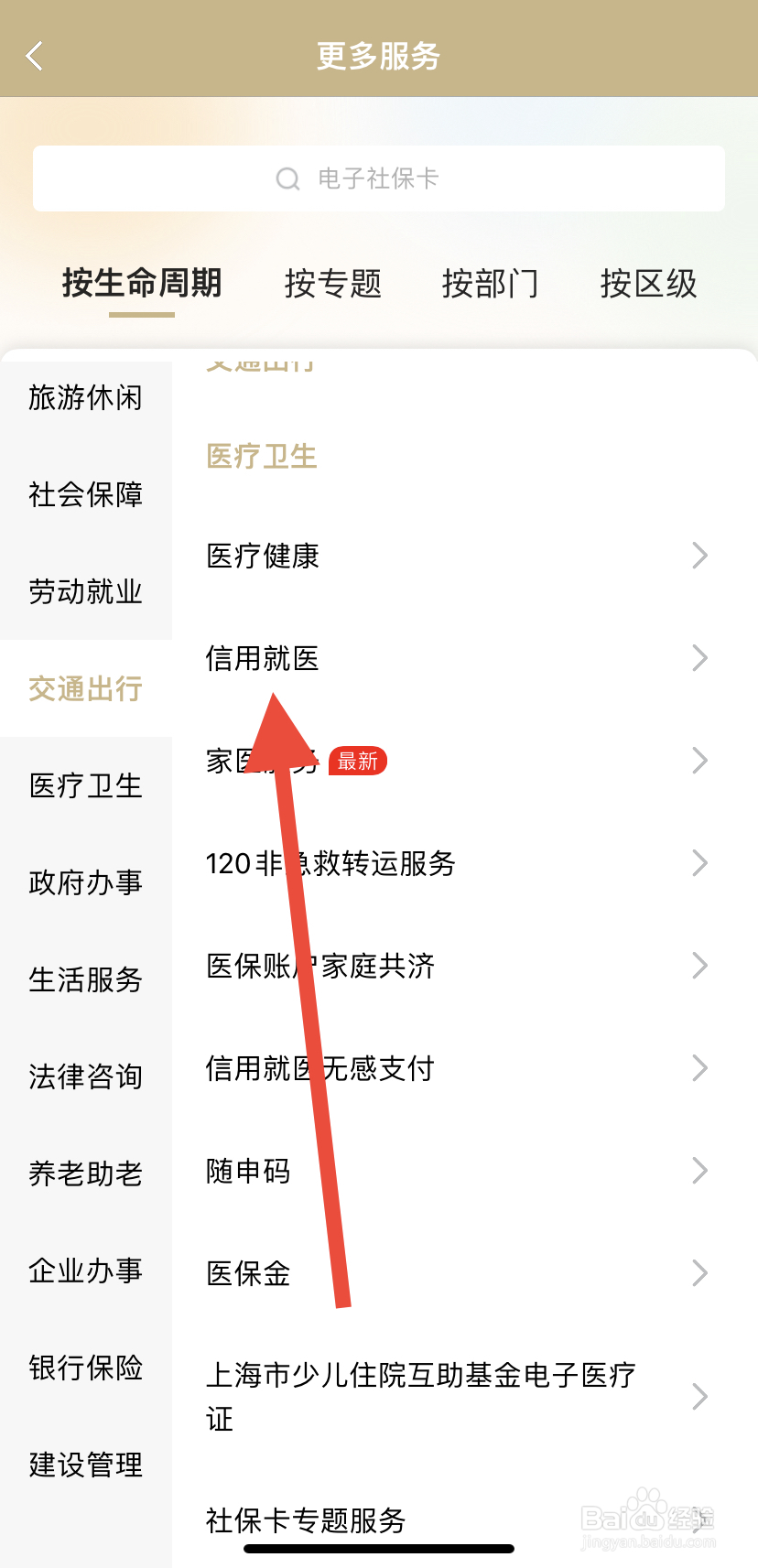
Task: Click the magnifier icon in the search bar
Action: click(288, 178)
